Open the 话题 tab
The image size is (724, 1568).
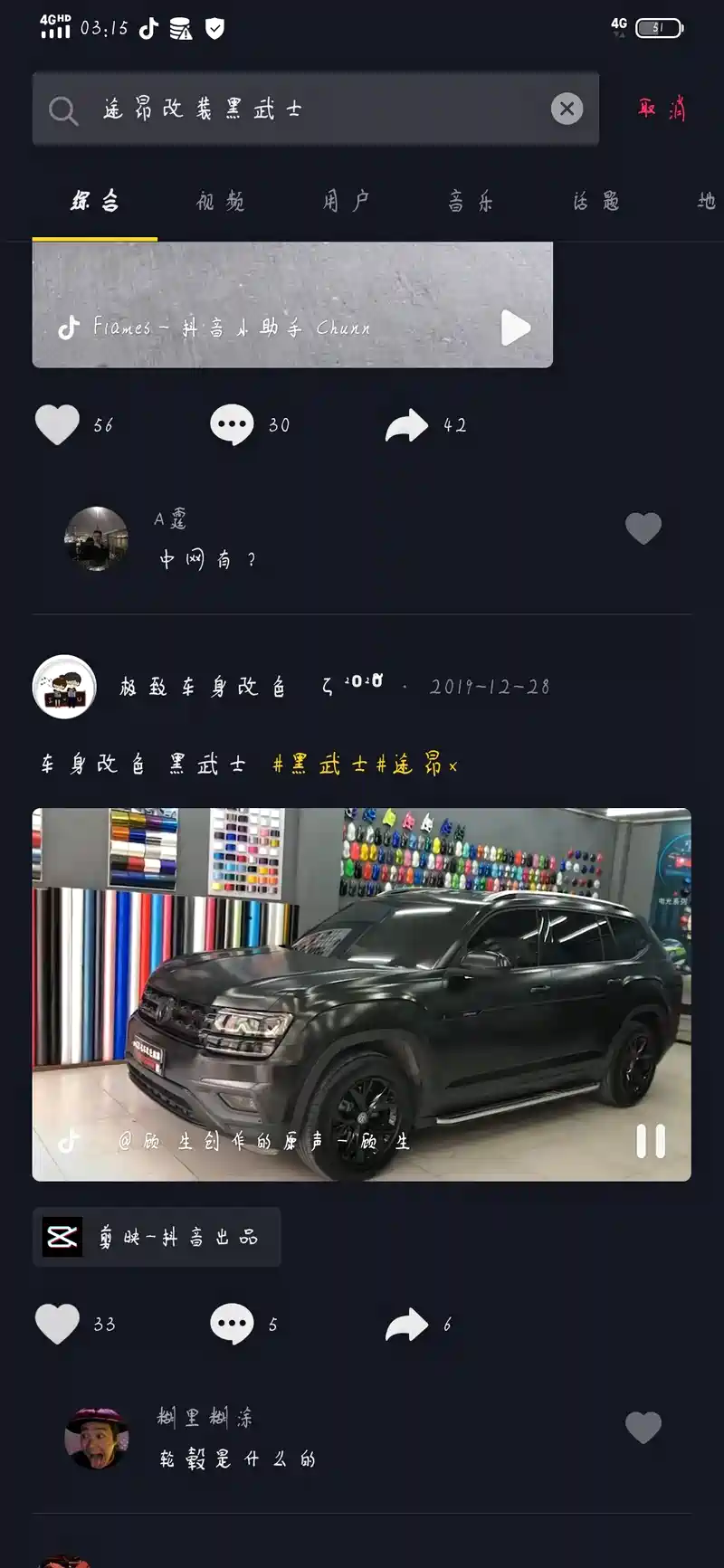tap(595, 201)
